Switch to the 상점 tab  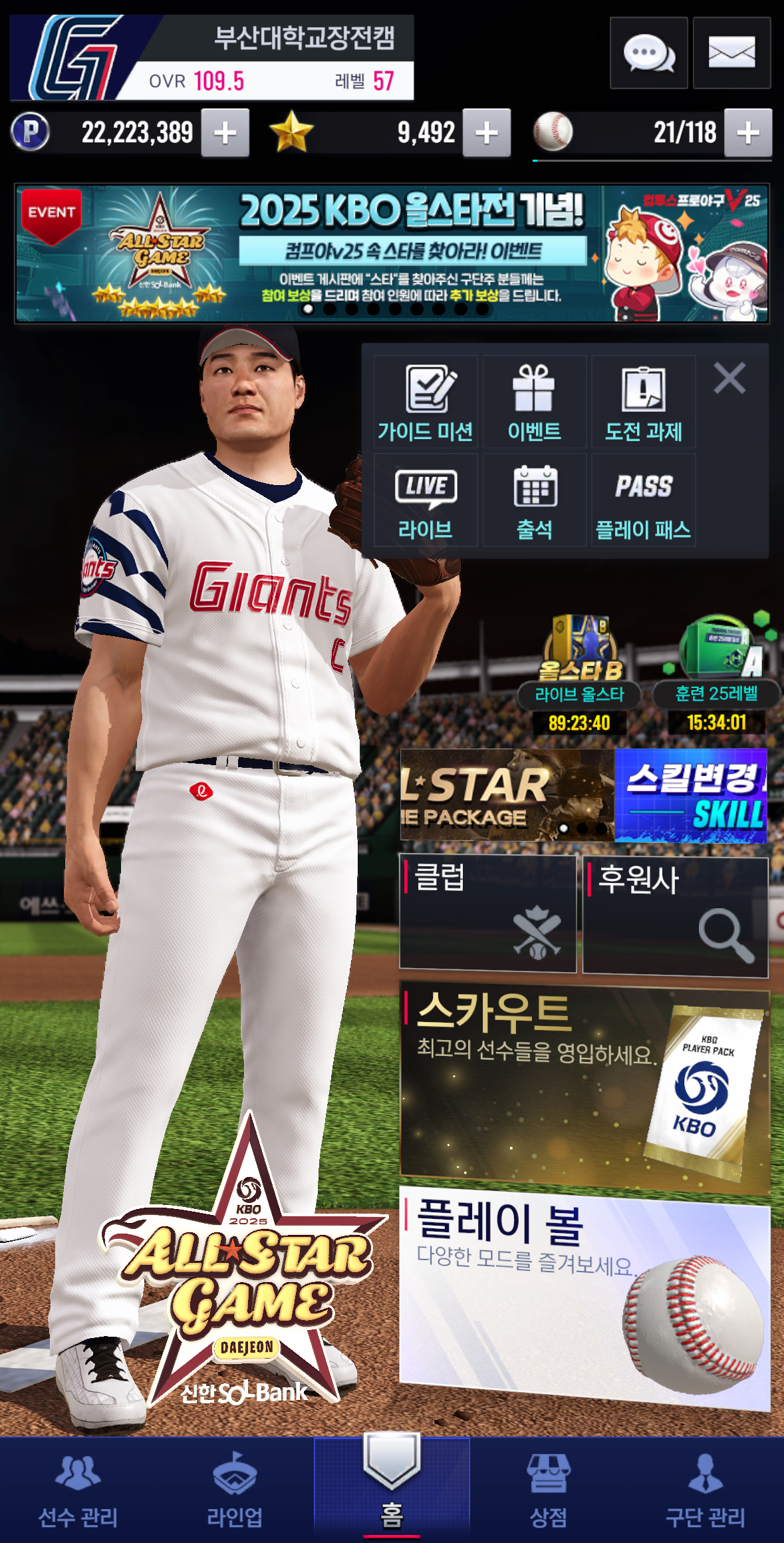tap(548, 1491)
